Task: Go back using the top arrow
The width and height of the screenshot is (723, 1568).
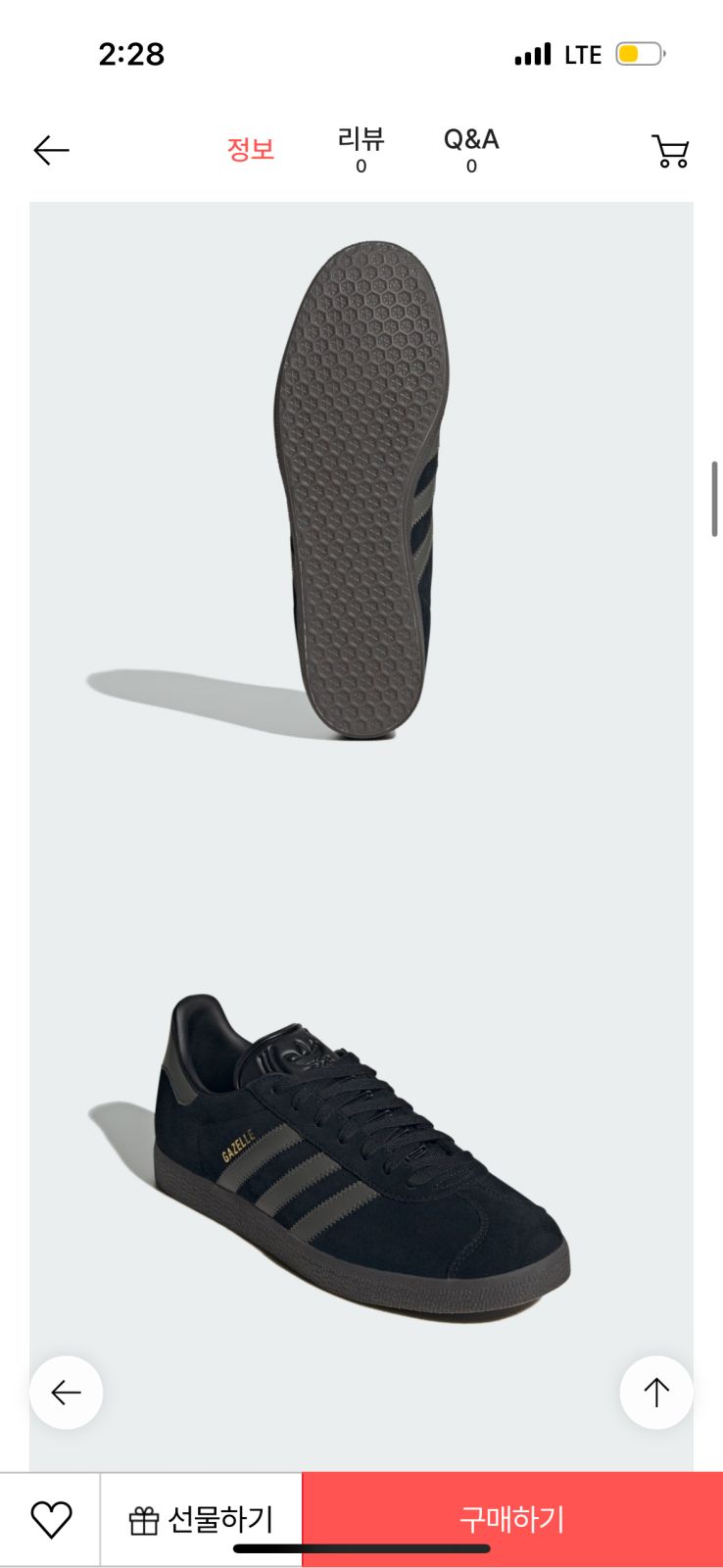Action: tap(51, 150)
